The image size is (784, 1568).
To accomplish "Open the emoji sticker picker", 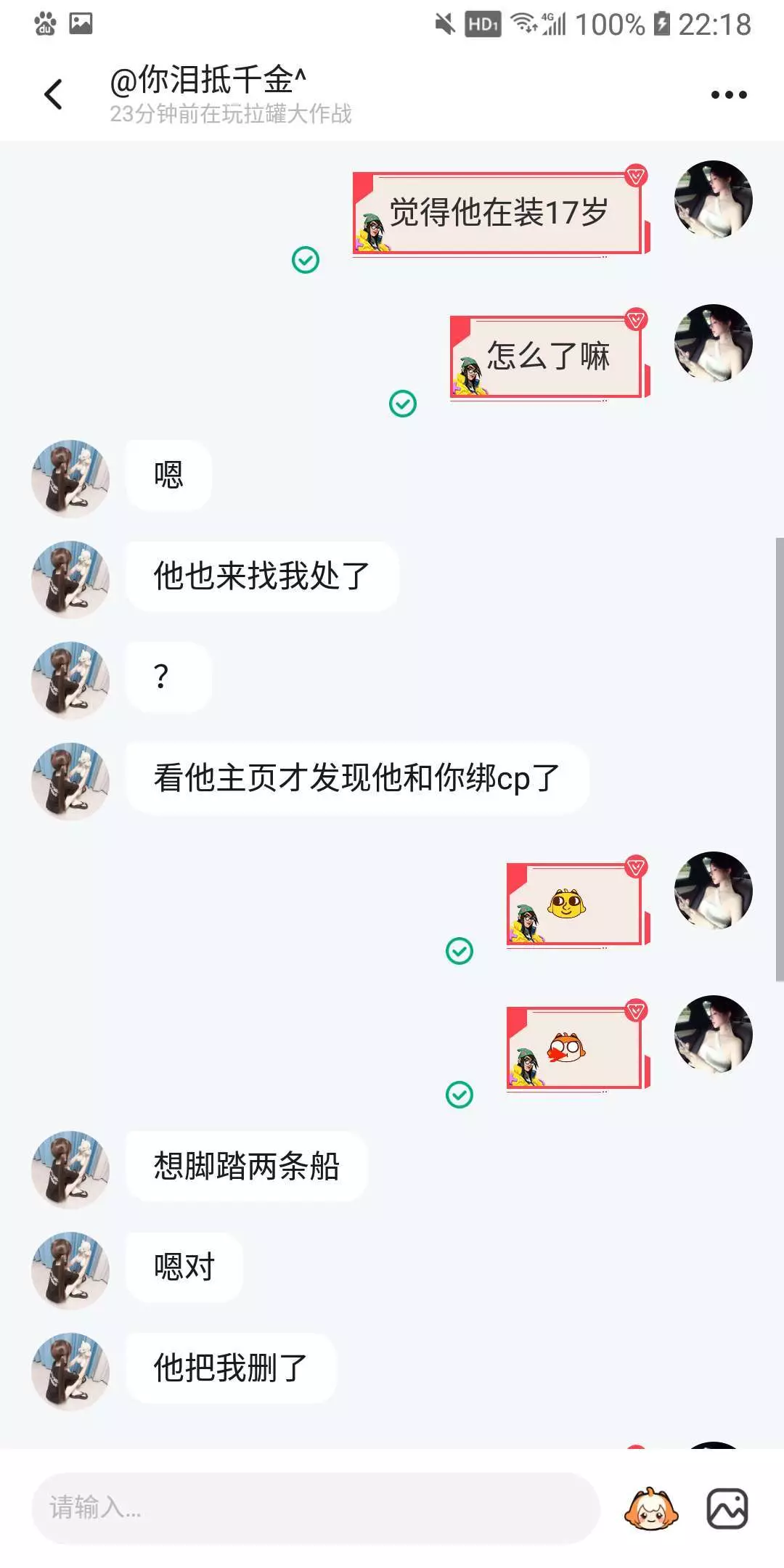I will pos(651,1508).
